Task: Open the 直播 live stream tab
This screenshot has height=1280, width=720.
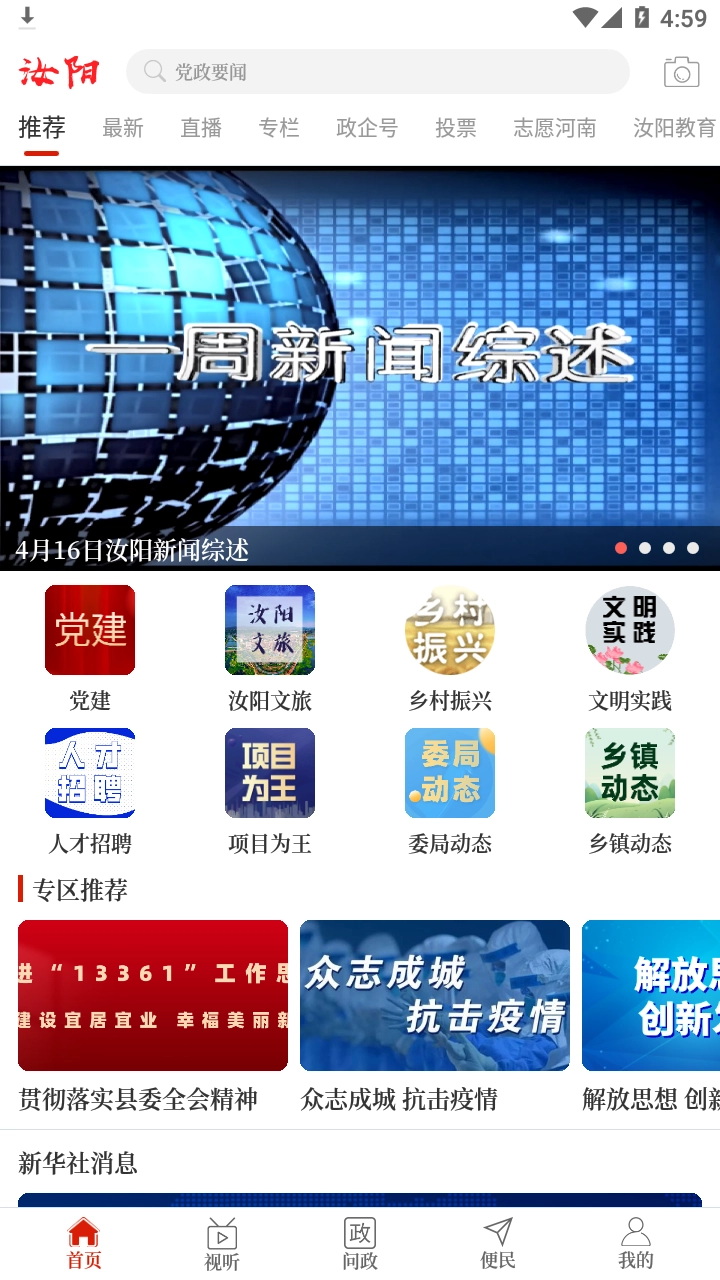Action: click(200, 128)
